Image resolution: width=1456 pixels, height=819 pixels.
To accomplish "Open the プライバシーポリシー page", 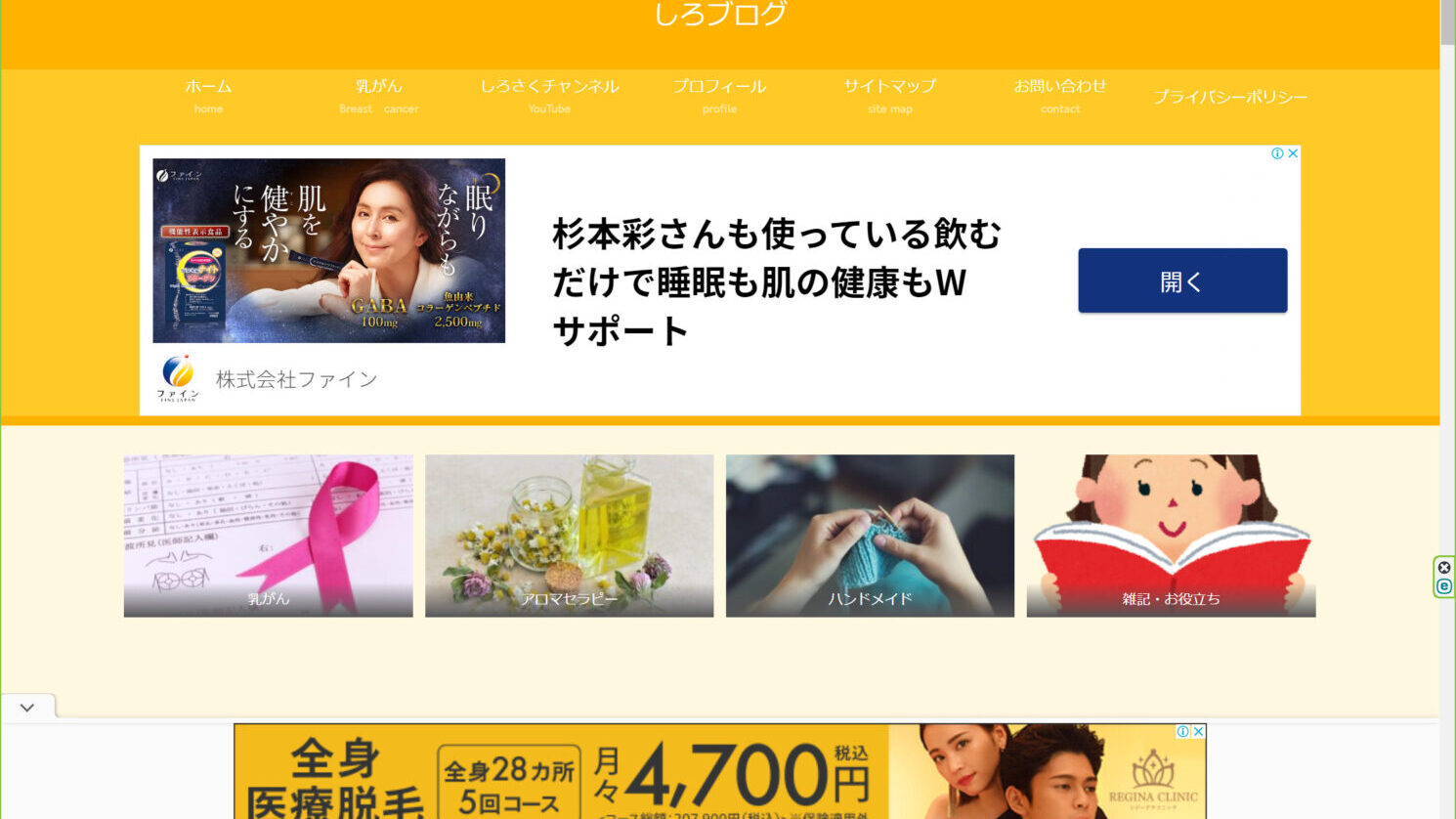I will tap(1229, 97).
